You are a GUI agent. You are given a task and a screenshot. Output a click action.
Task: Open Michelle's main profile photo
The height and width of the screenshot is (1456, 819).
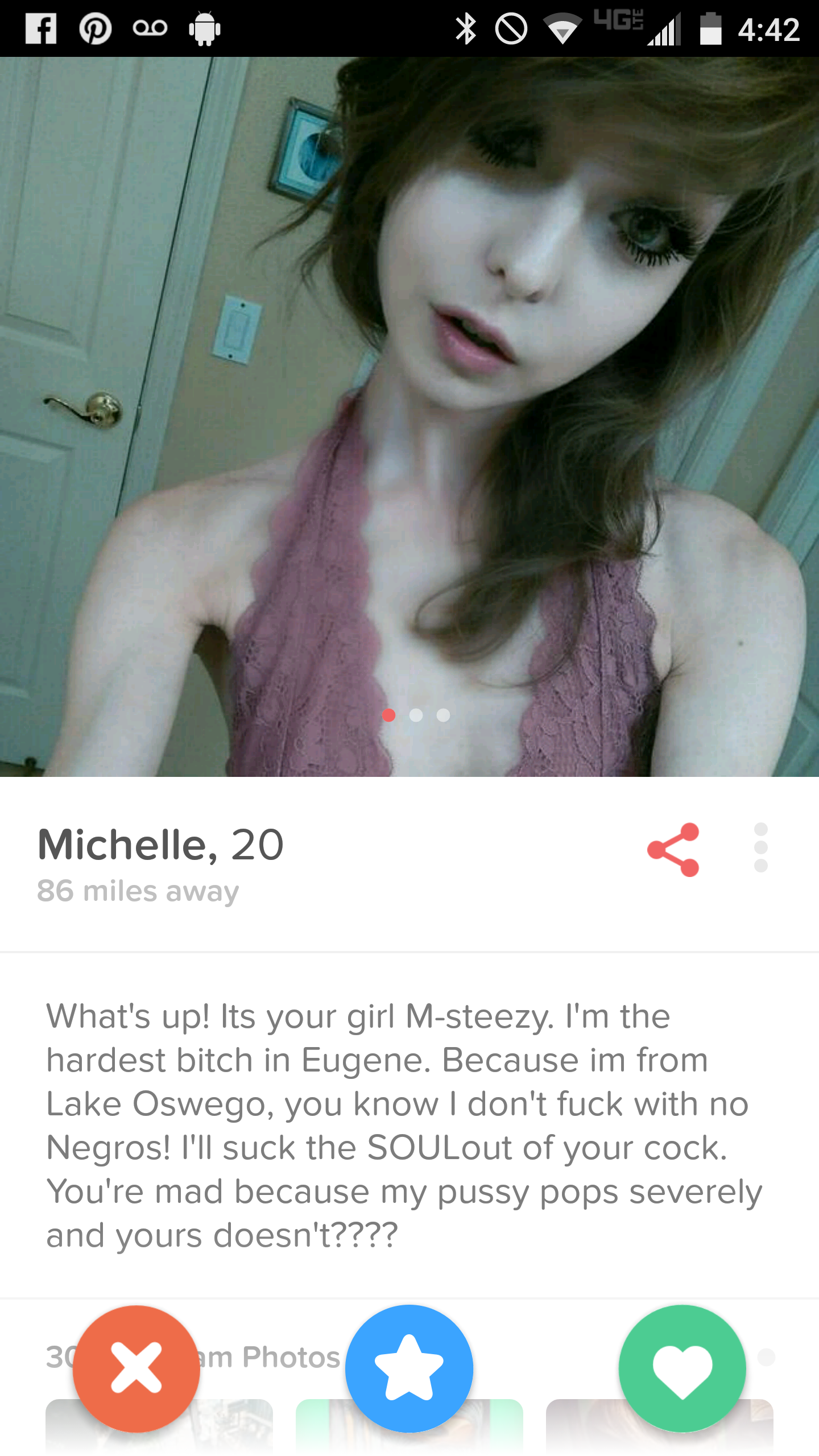409,416
